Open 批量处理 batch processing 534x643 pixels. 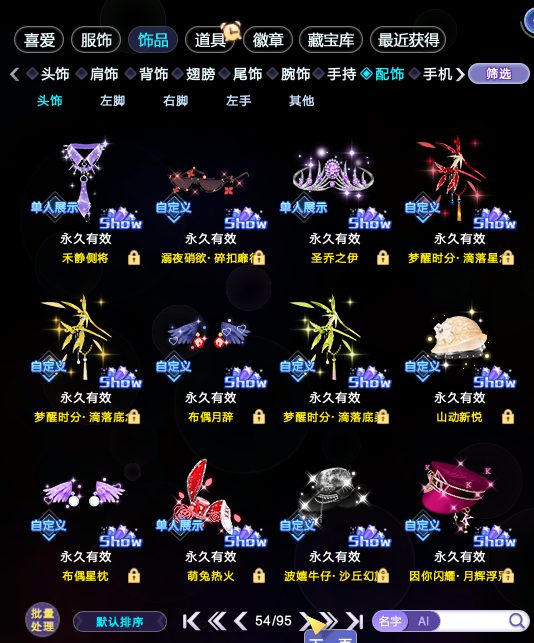[42, 619]
